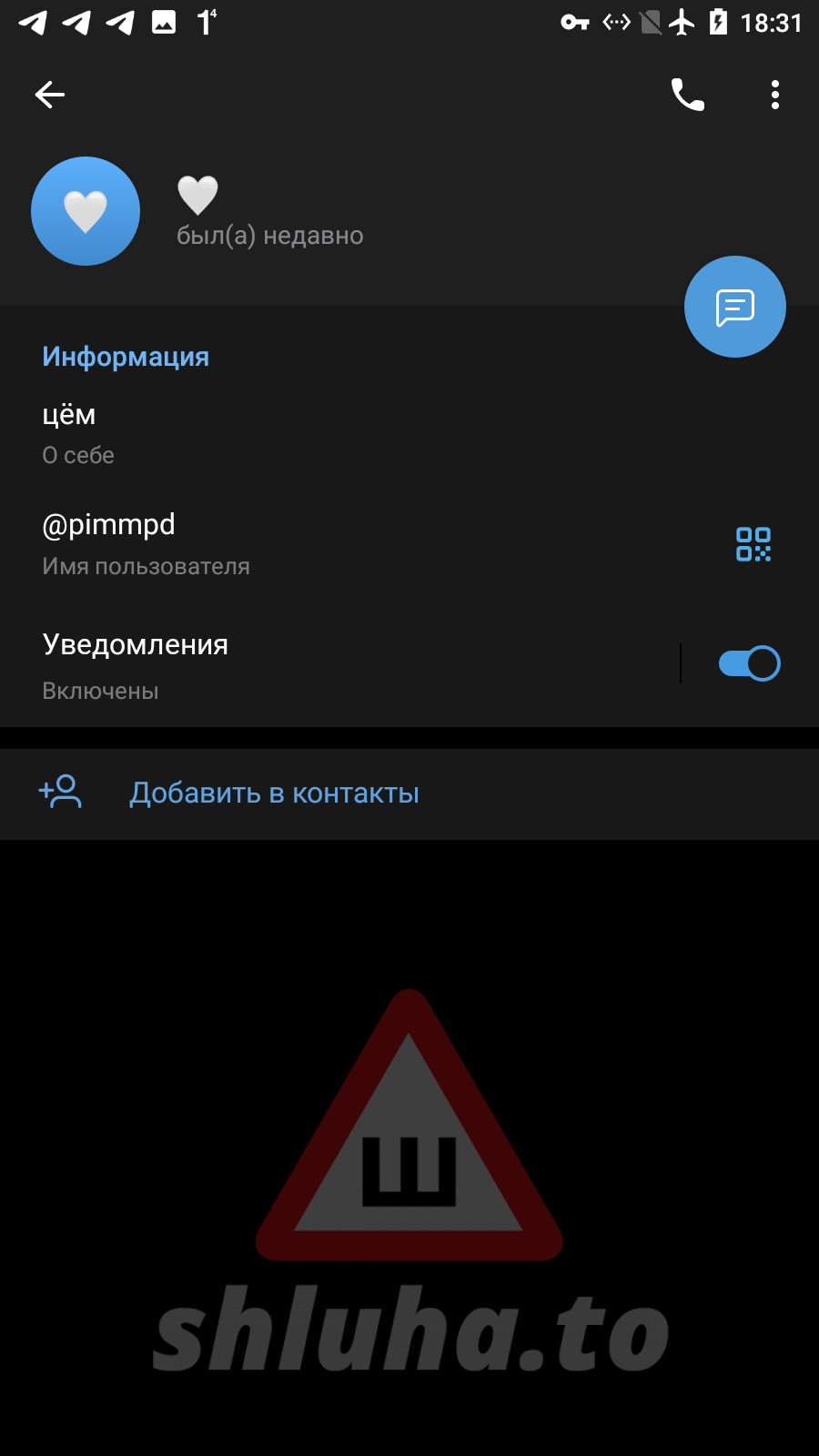Start a voice call with this user
Image resolution: width=819 pixels, height=1456 pixels.
688,95
